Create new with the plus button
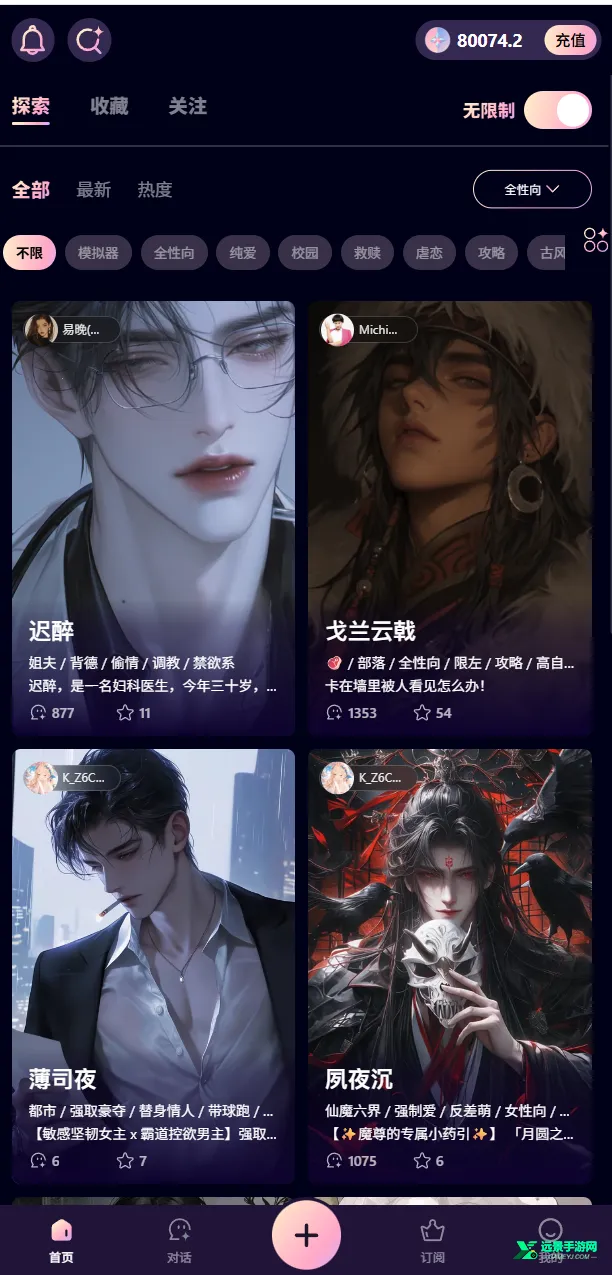Image resolution: width=612 pixels, height=1275 pixels. (x=306, y=1235)
